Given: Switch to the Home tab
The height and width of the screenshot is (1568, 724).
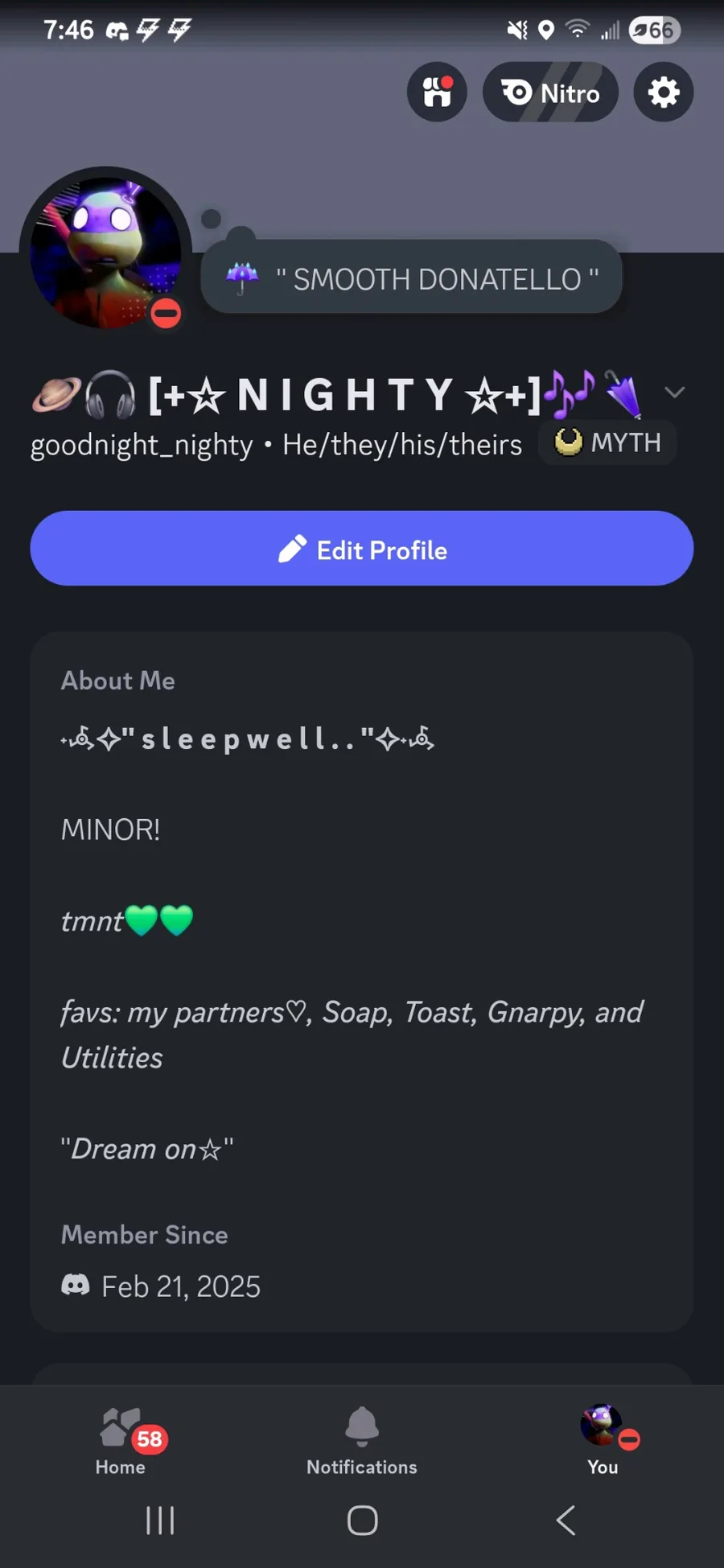Looking at the screenshot, I should coord(121,1440).
